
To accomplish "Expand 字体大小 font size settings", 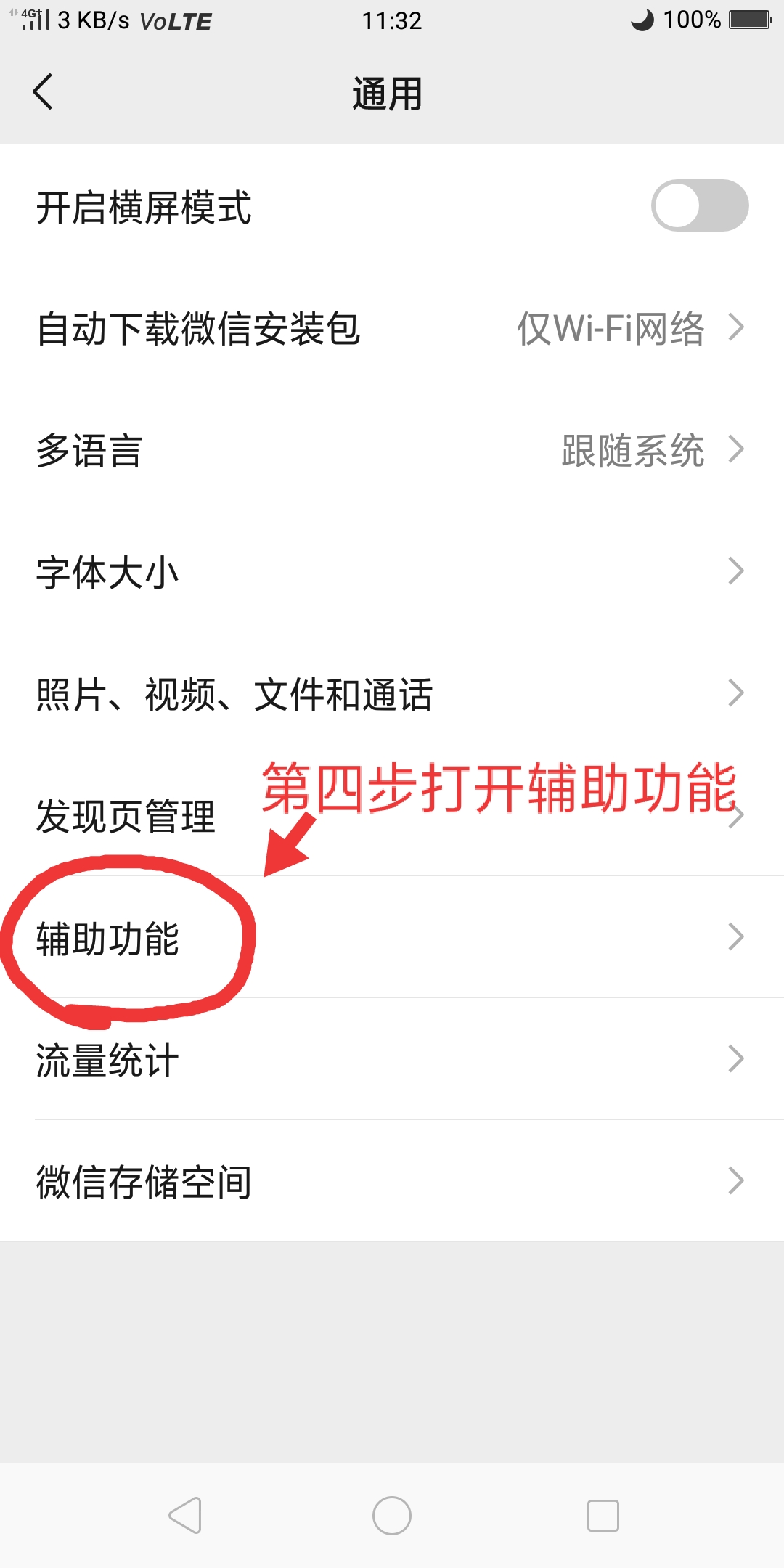I will click(x=392, y=572).
